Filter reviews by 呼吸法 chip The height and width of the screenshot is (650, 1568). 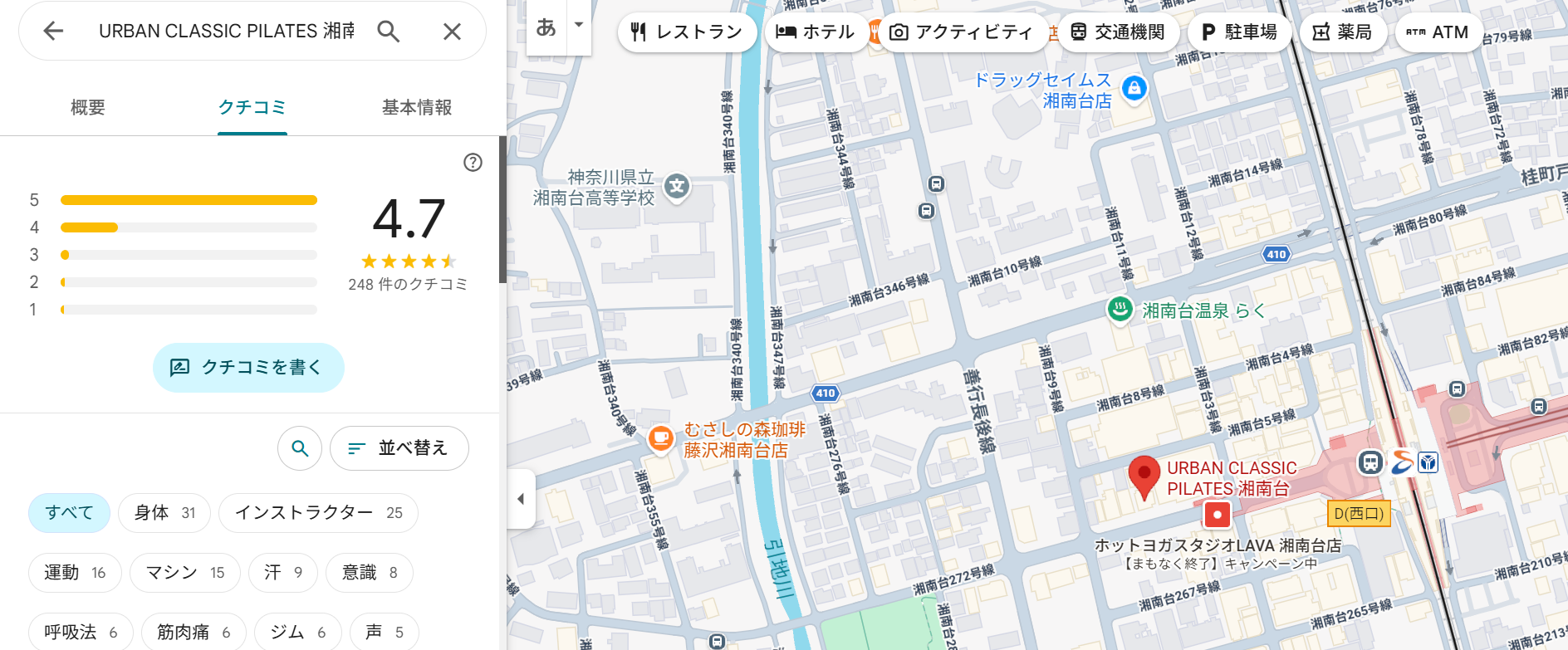[81, 633]
